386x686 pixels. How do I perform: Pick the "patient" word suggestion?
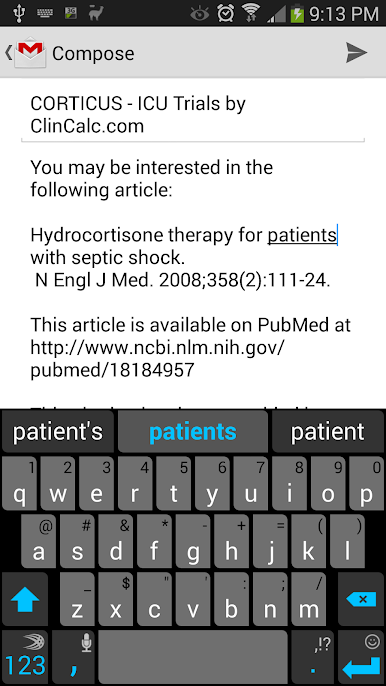328,432
